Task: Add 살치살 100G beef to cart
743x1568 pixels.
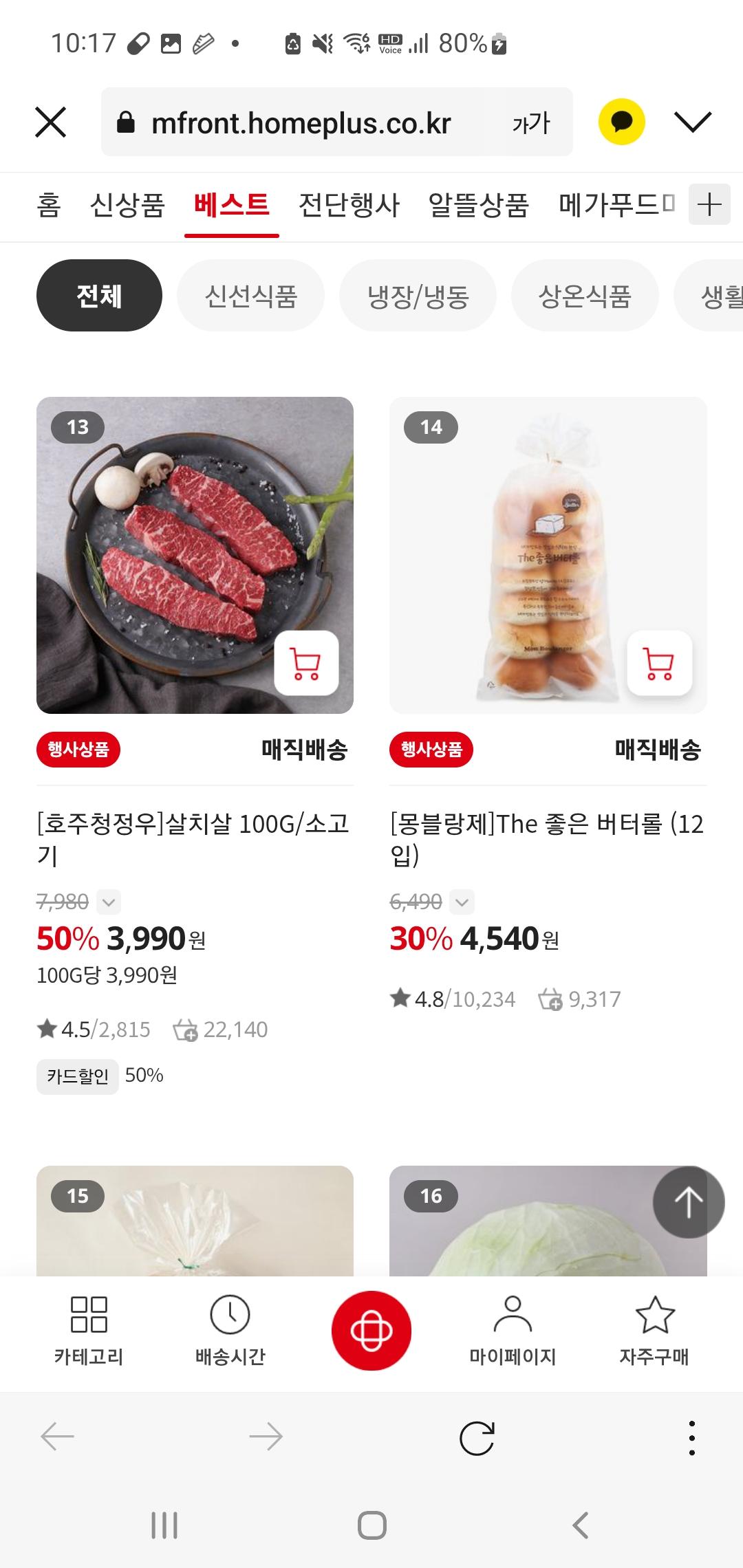Action: 306,663
